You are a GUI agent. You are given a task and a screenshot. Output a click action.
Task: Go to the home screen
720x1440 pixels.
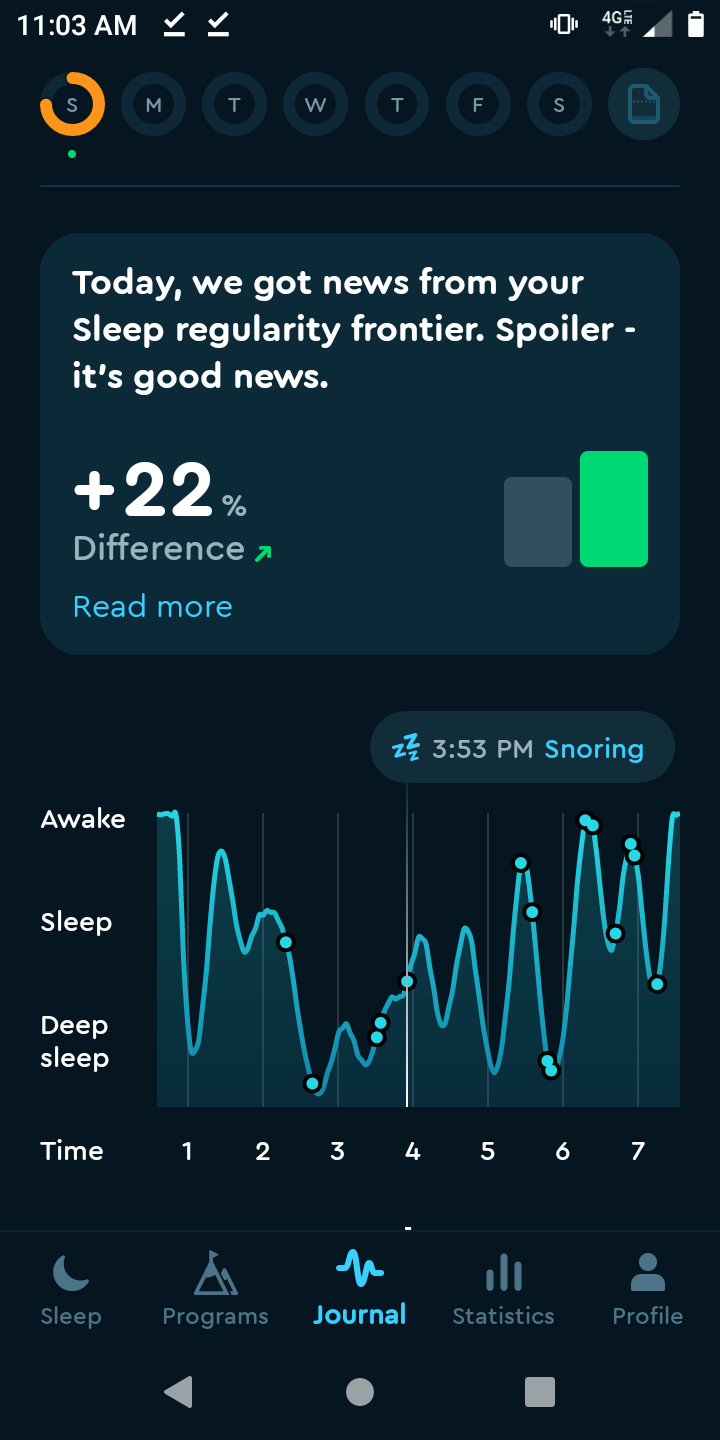pos(360,1391)
